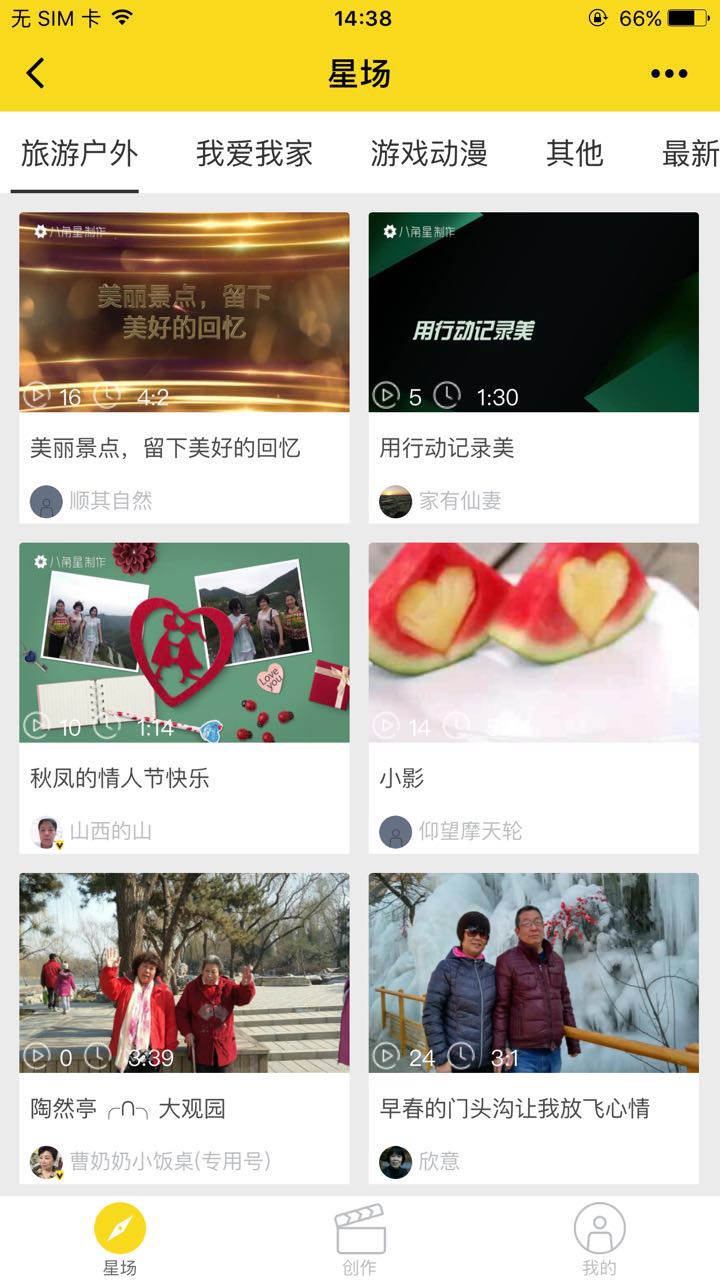Switch to the 游戏动漫 tab
Screen dimensions: 720x1280
pos(429,153)
